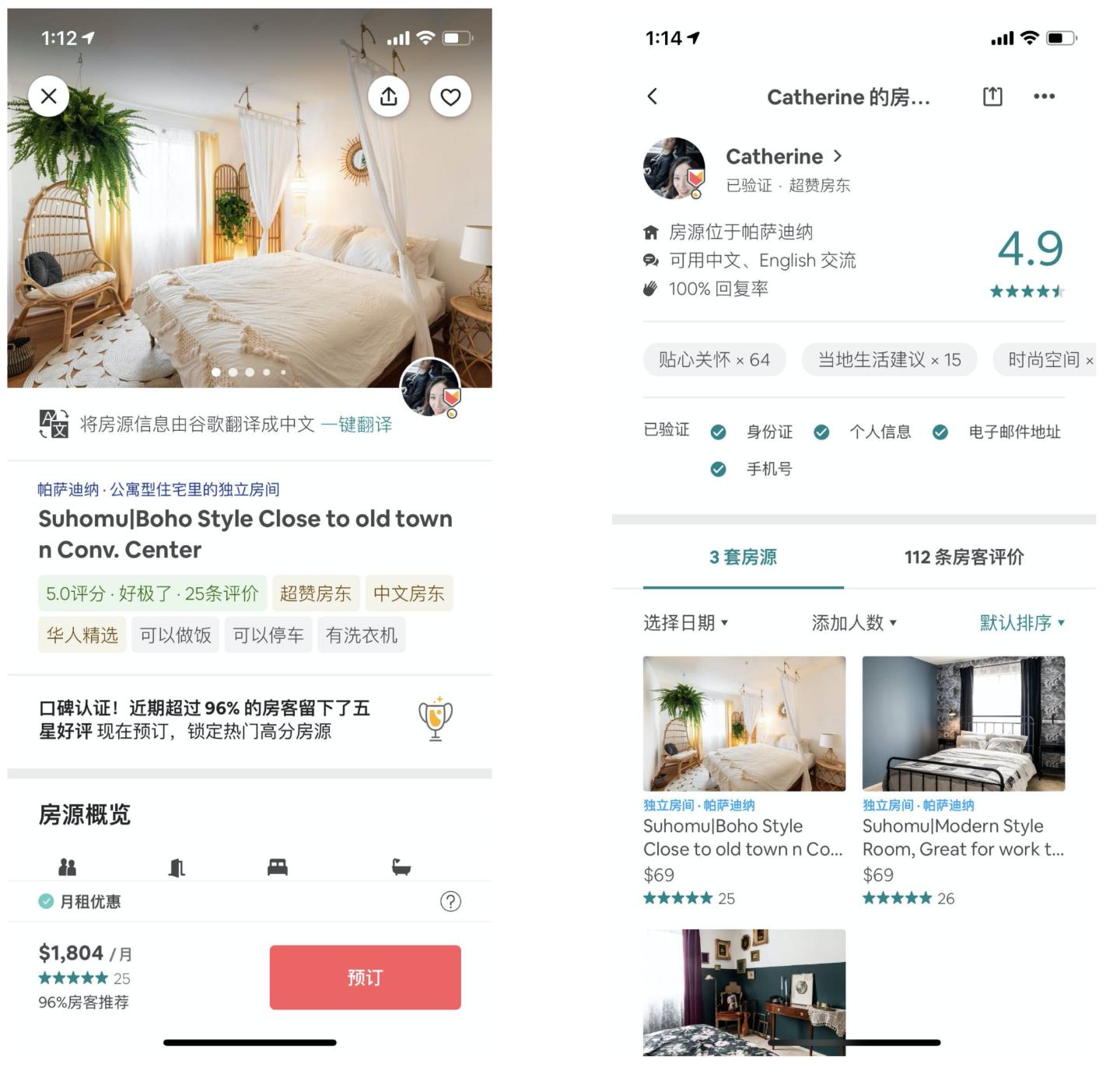Go back from Catherine's listings page

point(653,96)
